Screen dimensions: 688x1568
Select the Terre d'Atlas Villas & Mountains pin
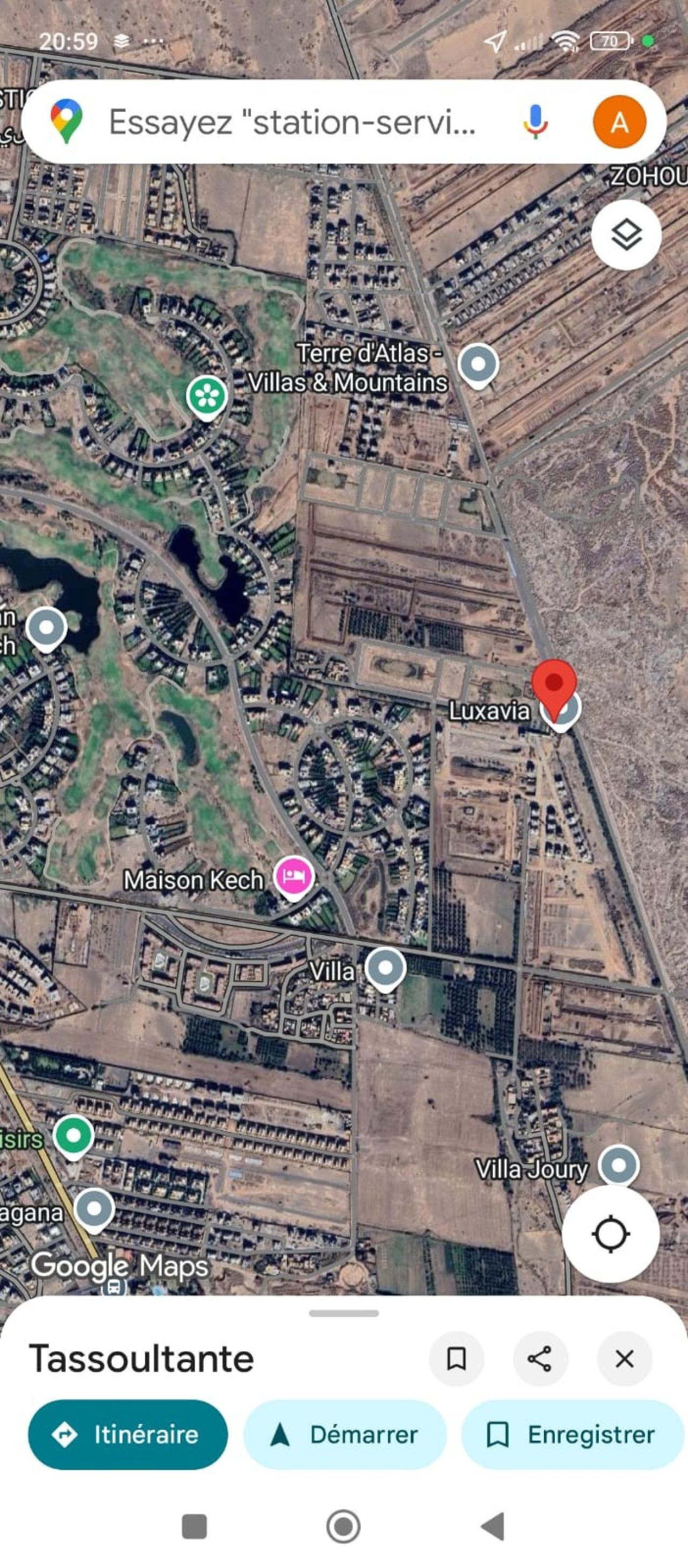[478, 364]
